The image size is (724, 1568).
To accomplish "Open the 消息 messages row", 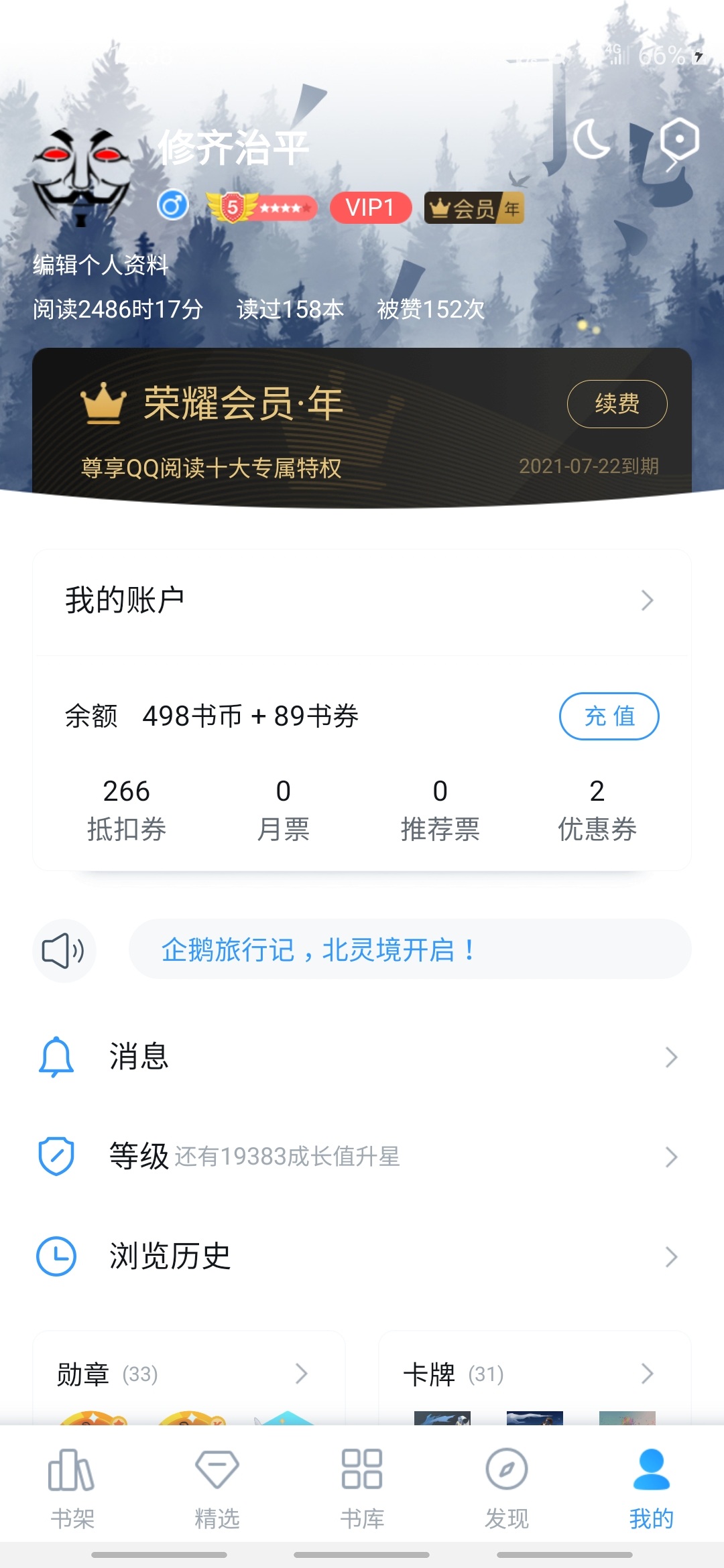I will 362,1057.
